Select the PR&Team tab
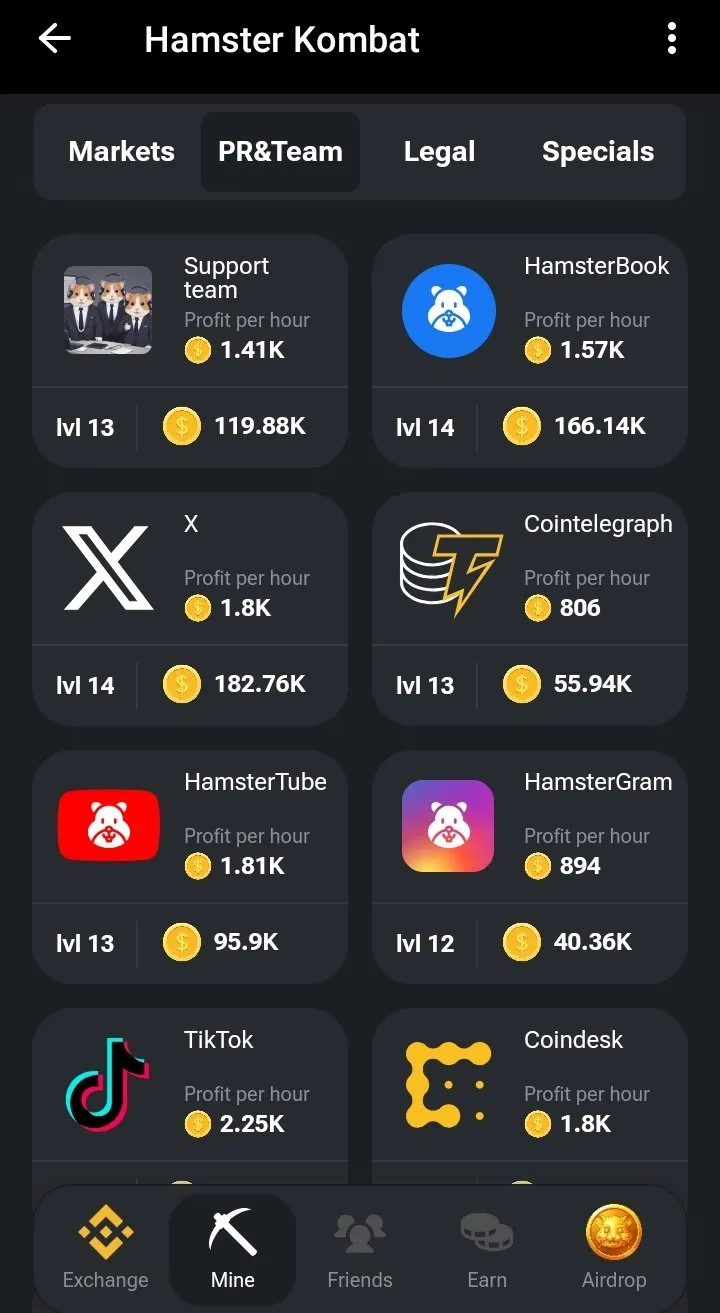This screenshot has width=720, height=1313. [280, 152]
